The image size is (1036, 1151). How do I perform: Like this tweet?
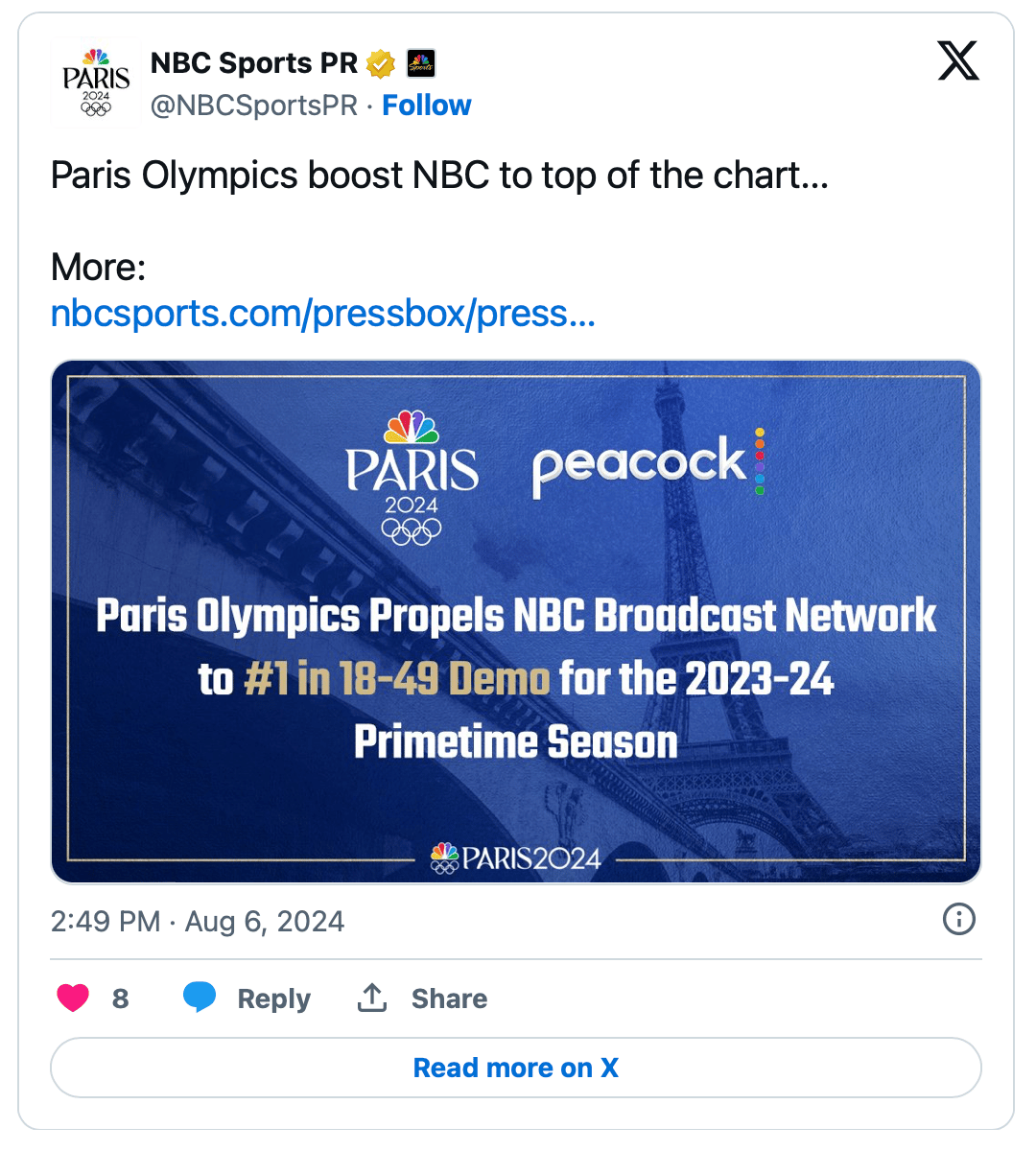[x=74, y=998]
